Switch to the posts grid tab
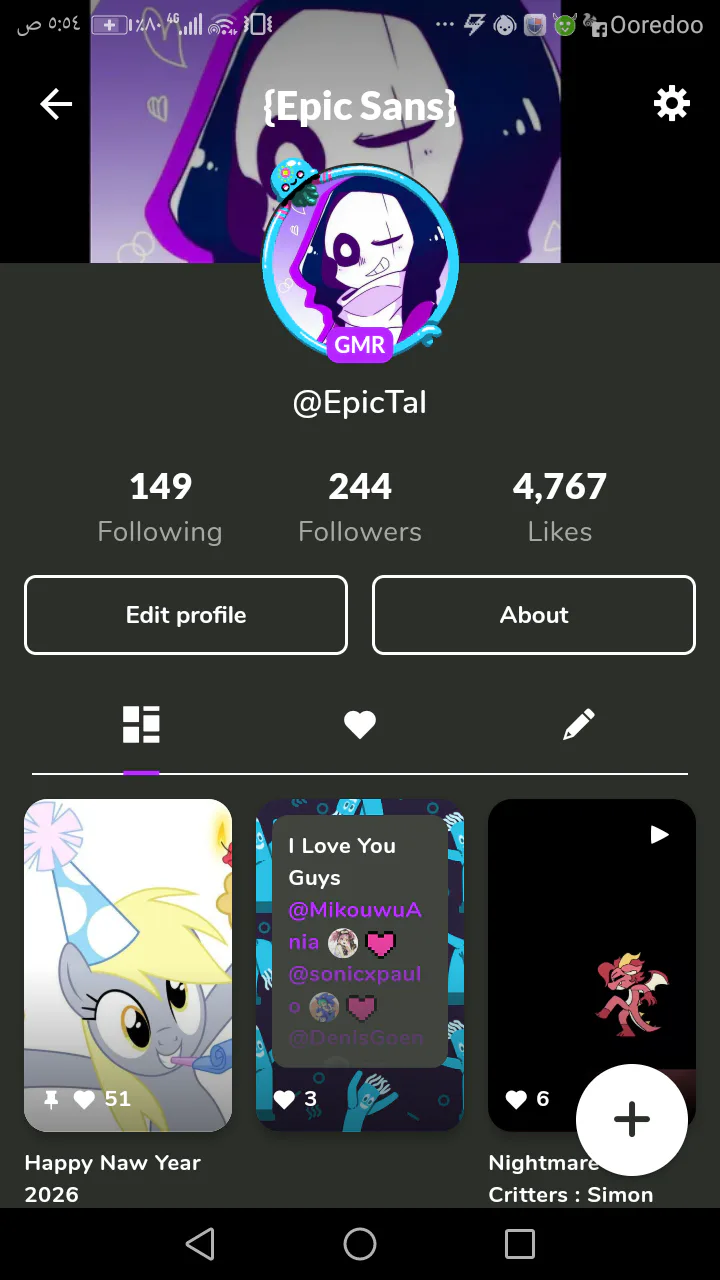 click(141, 725)
